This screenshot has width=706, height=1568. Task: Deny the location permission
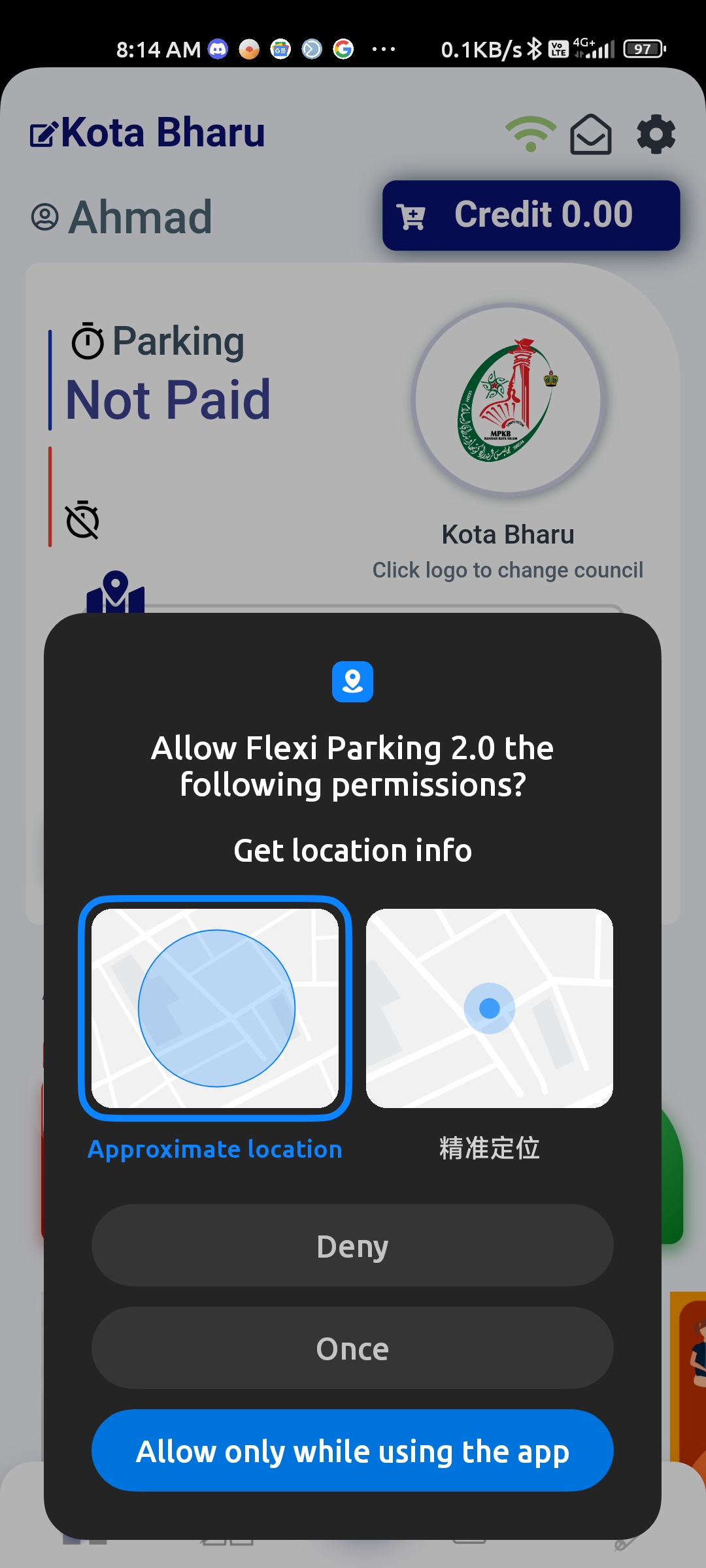[352, 1245]
